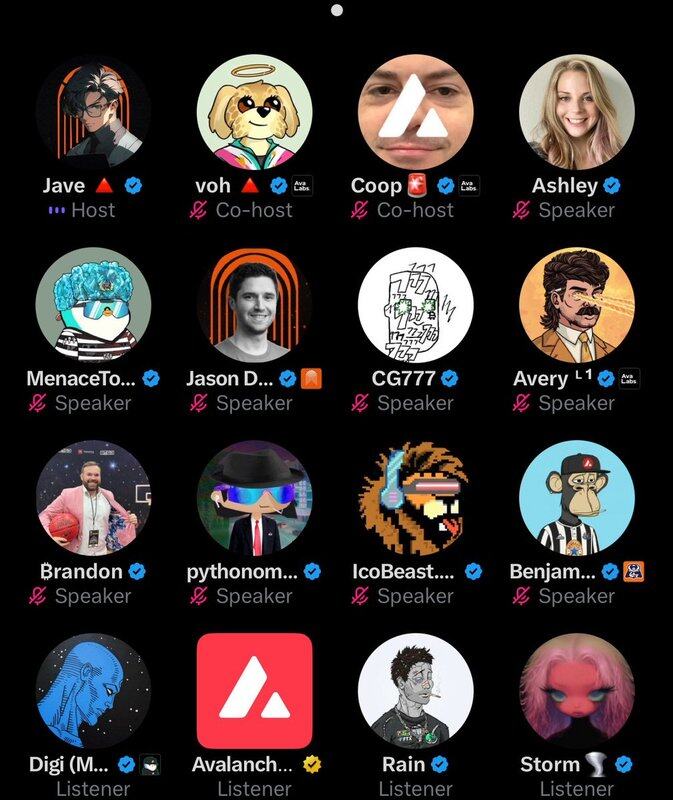The image size is (673, 800).
Task: Open co-host Coop's avatar
Action: 416,111
